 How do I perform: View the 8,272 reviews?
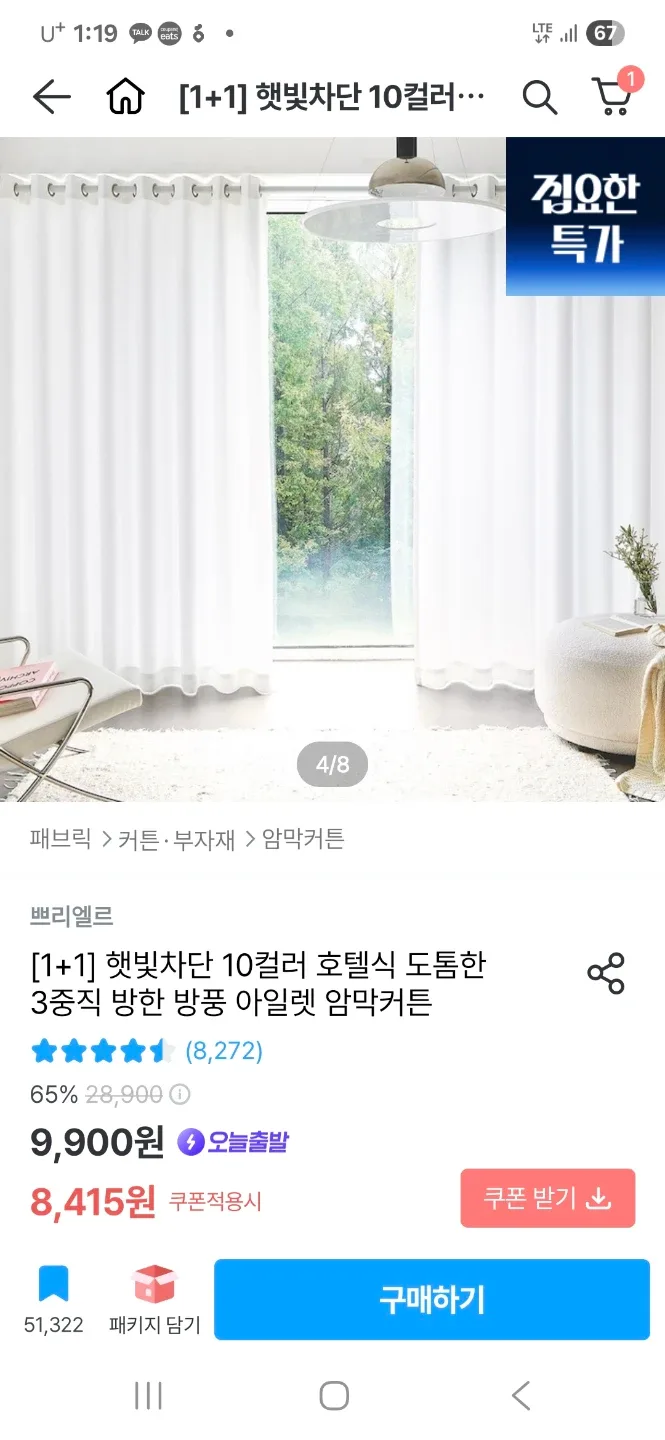[x=224, y=1050]
